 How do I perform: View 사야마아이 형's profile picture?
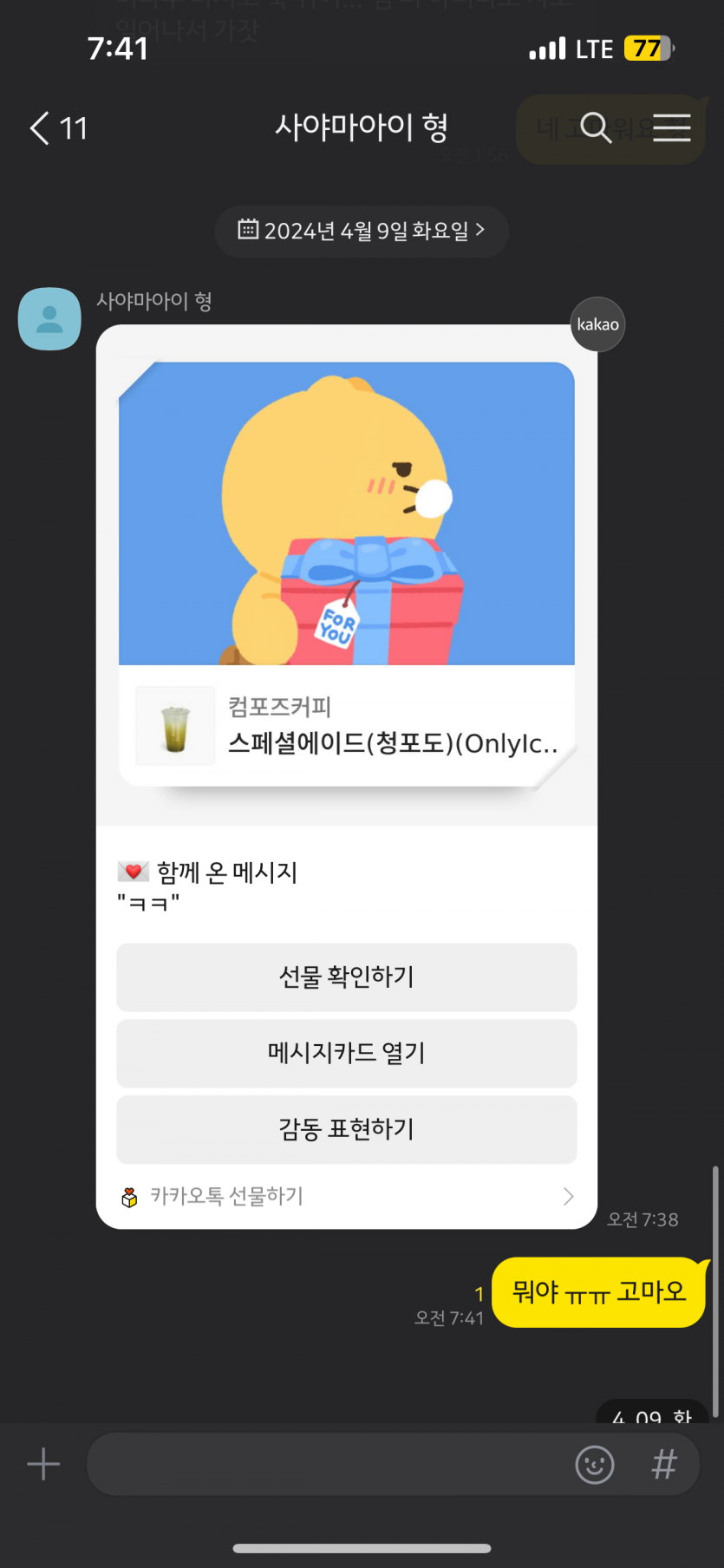tap(49, 318)
